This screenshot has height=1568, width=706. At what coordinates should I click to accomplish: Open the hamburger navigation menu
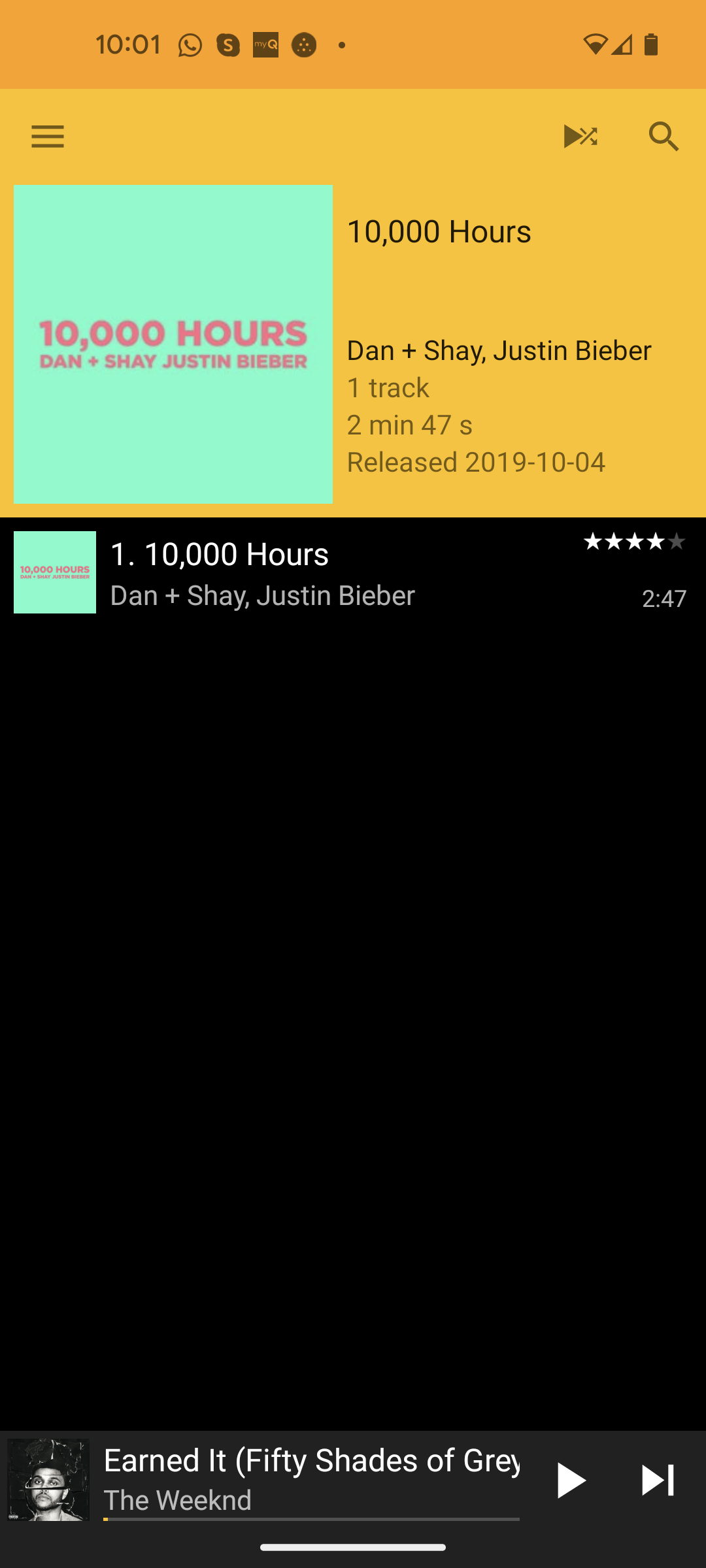tap(48, 137)
